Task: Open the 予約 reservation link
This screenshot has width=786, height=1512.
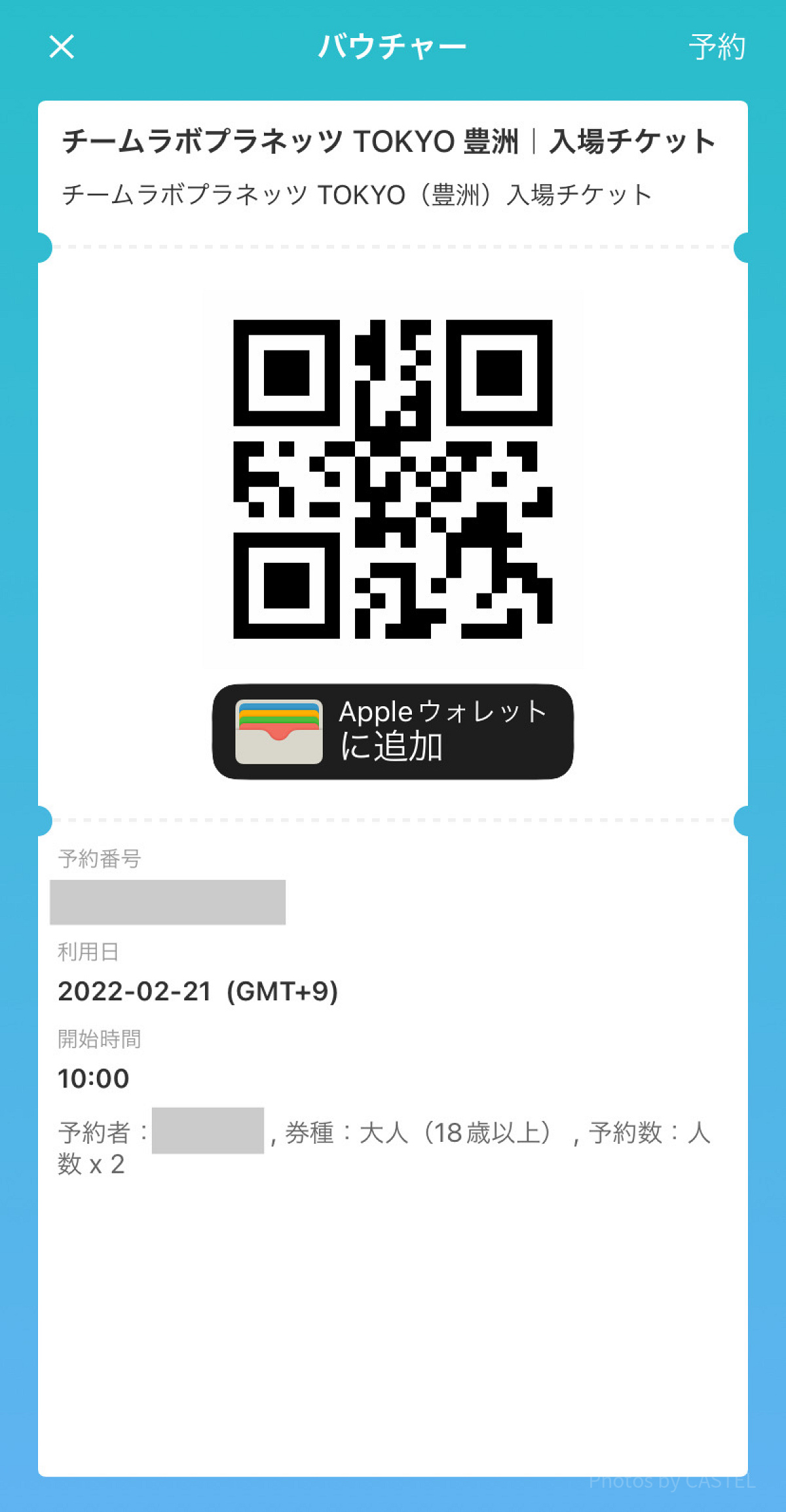Action: pos(717,47)
